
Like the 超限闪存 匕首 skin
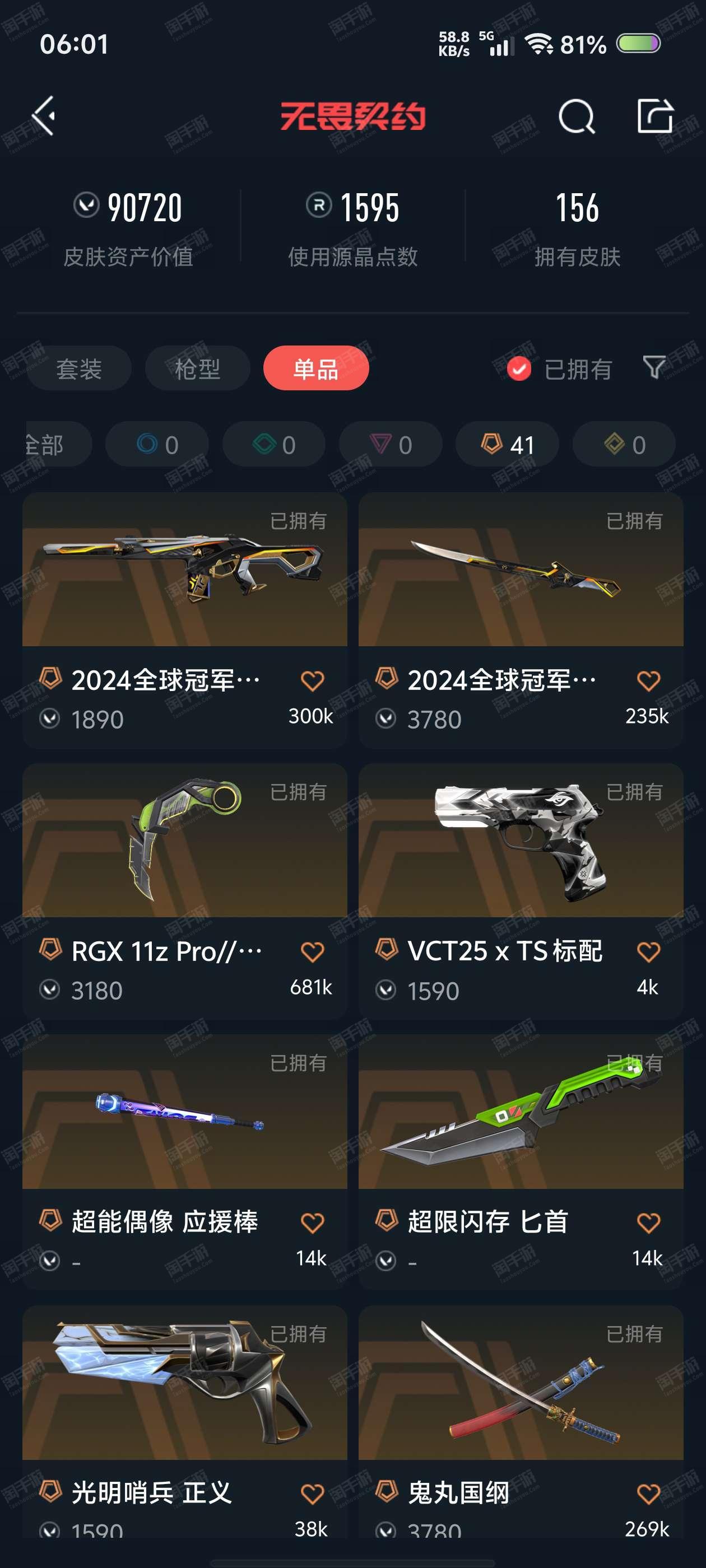[x=649, y=1223]
